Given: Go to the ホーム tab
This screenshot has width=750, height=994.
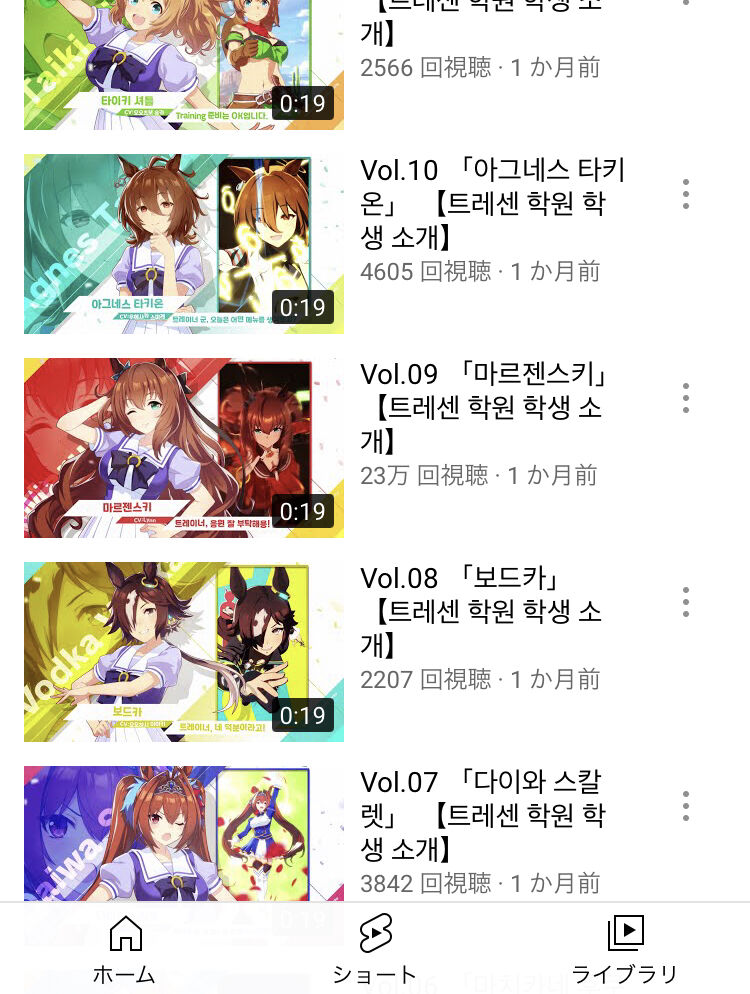Looking at the screenshot, I should (125, 950).
